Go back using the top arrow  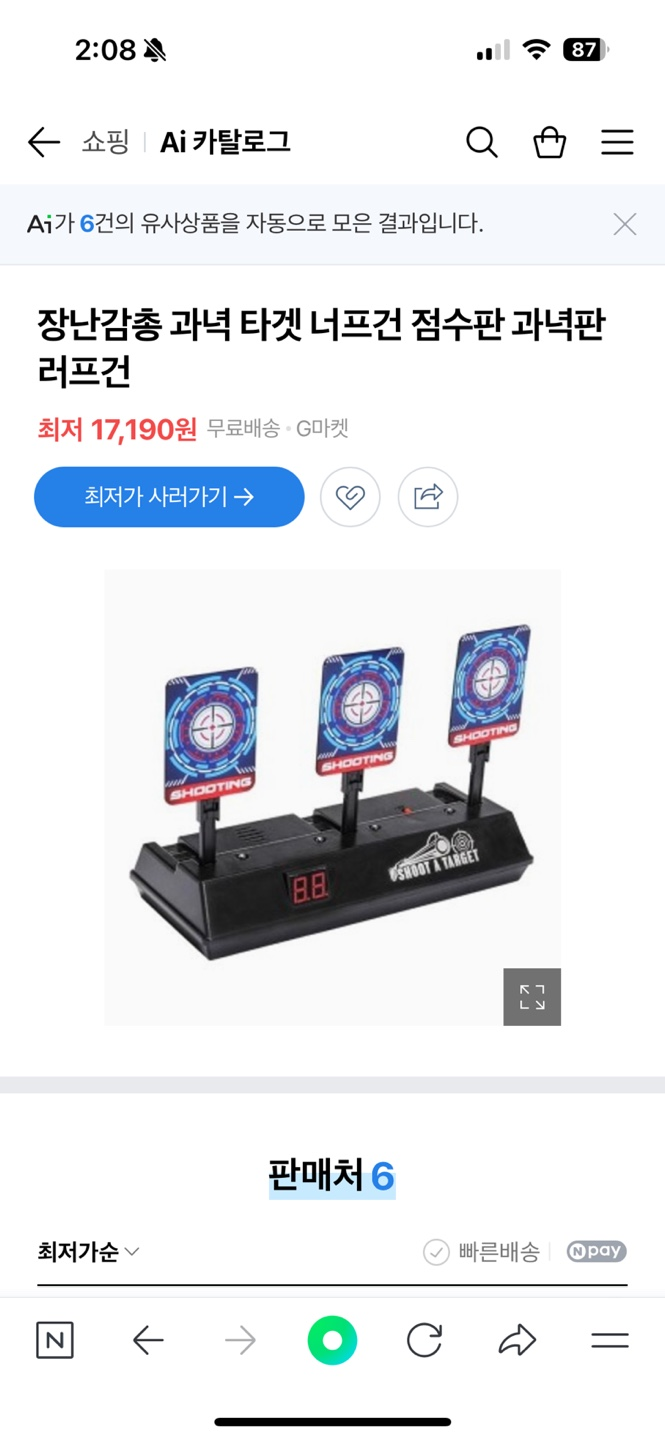coord(44,143)
